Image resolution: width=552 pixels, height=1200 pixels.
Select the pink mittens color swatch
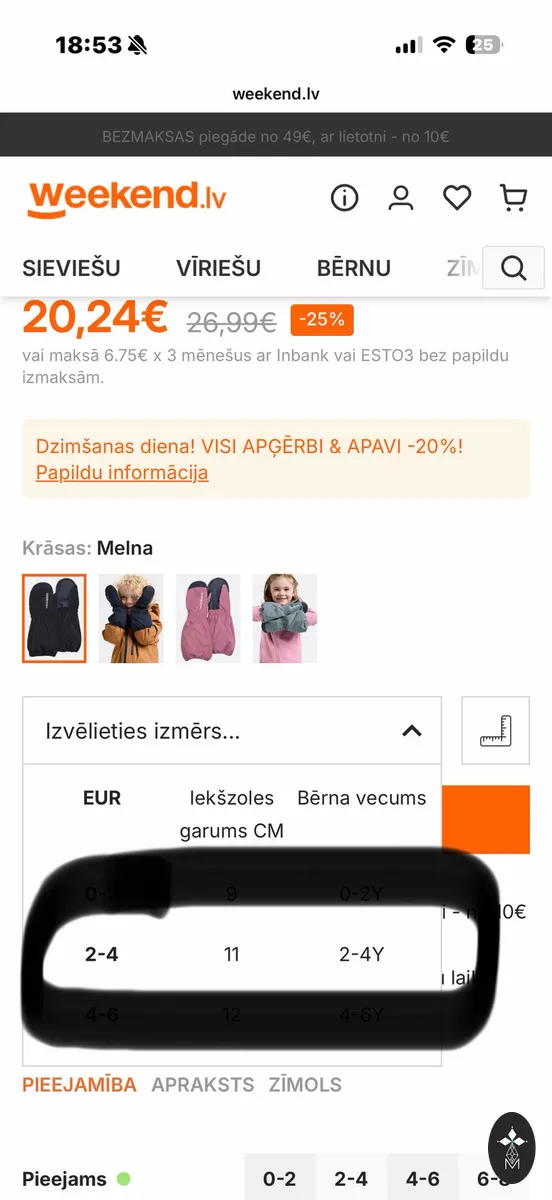pyautogui.click(x=208, y=618)
